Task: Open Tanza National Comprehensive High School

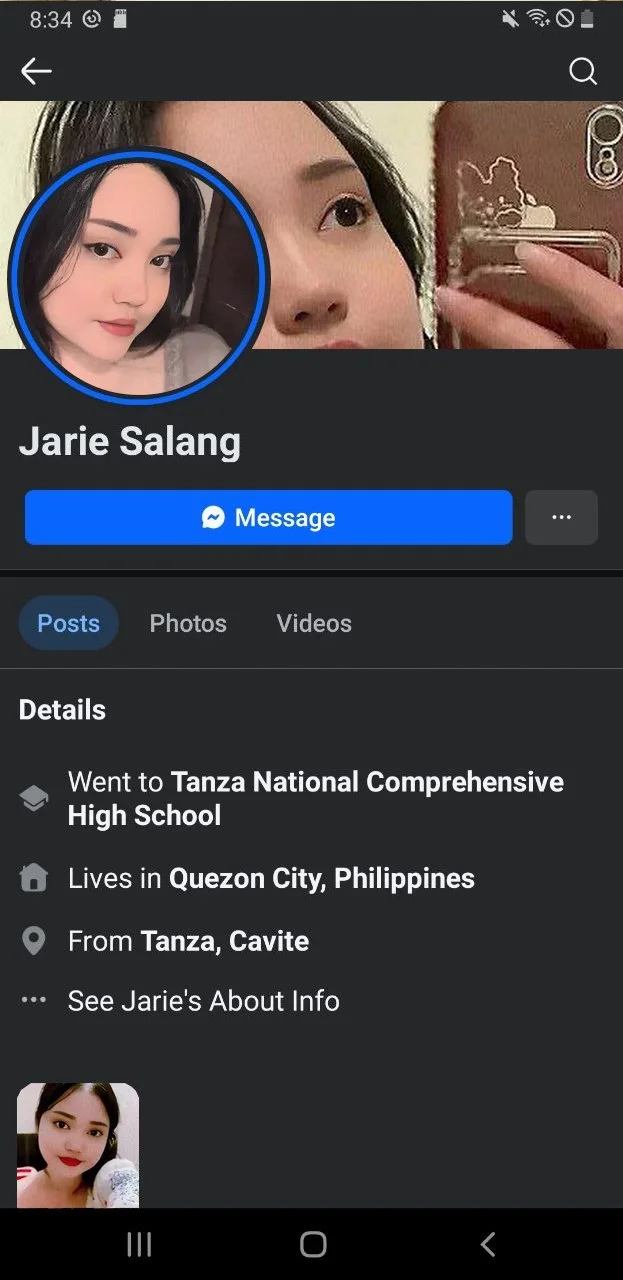Action: [x=316, y=798]
